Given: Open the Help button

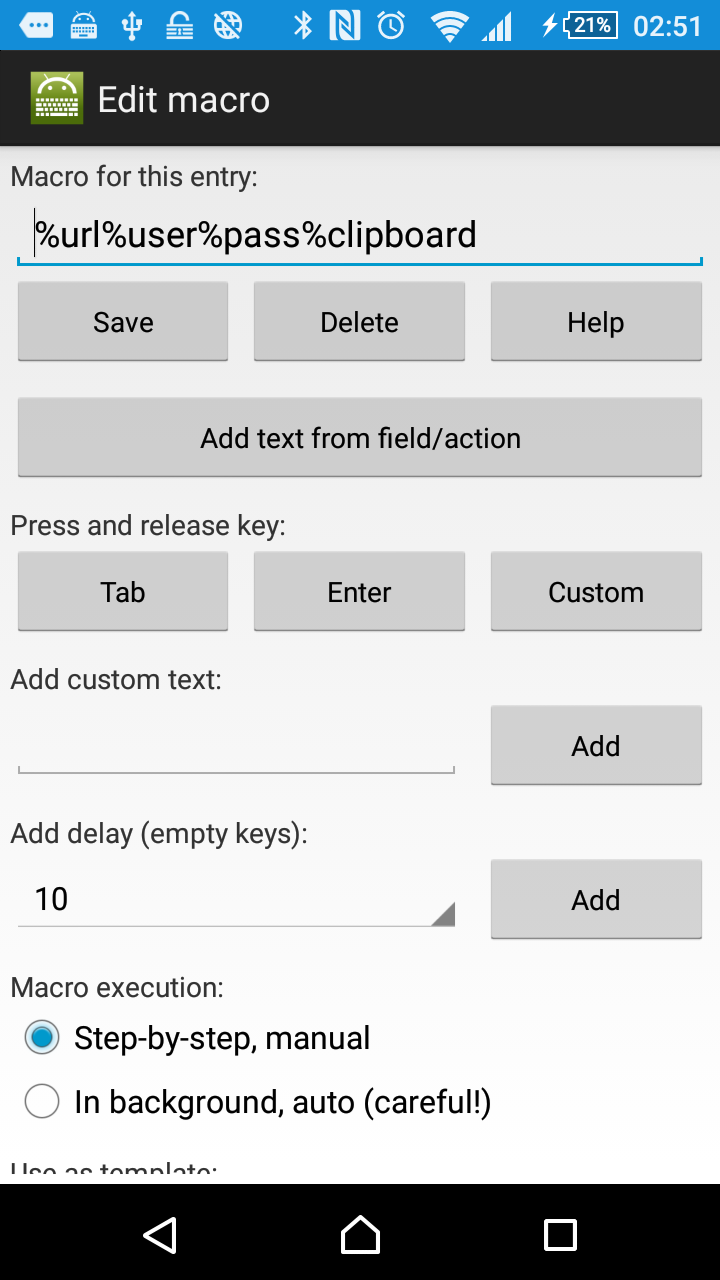Looking at the screenshot, I should point(596,322).
